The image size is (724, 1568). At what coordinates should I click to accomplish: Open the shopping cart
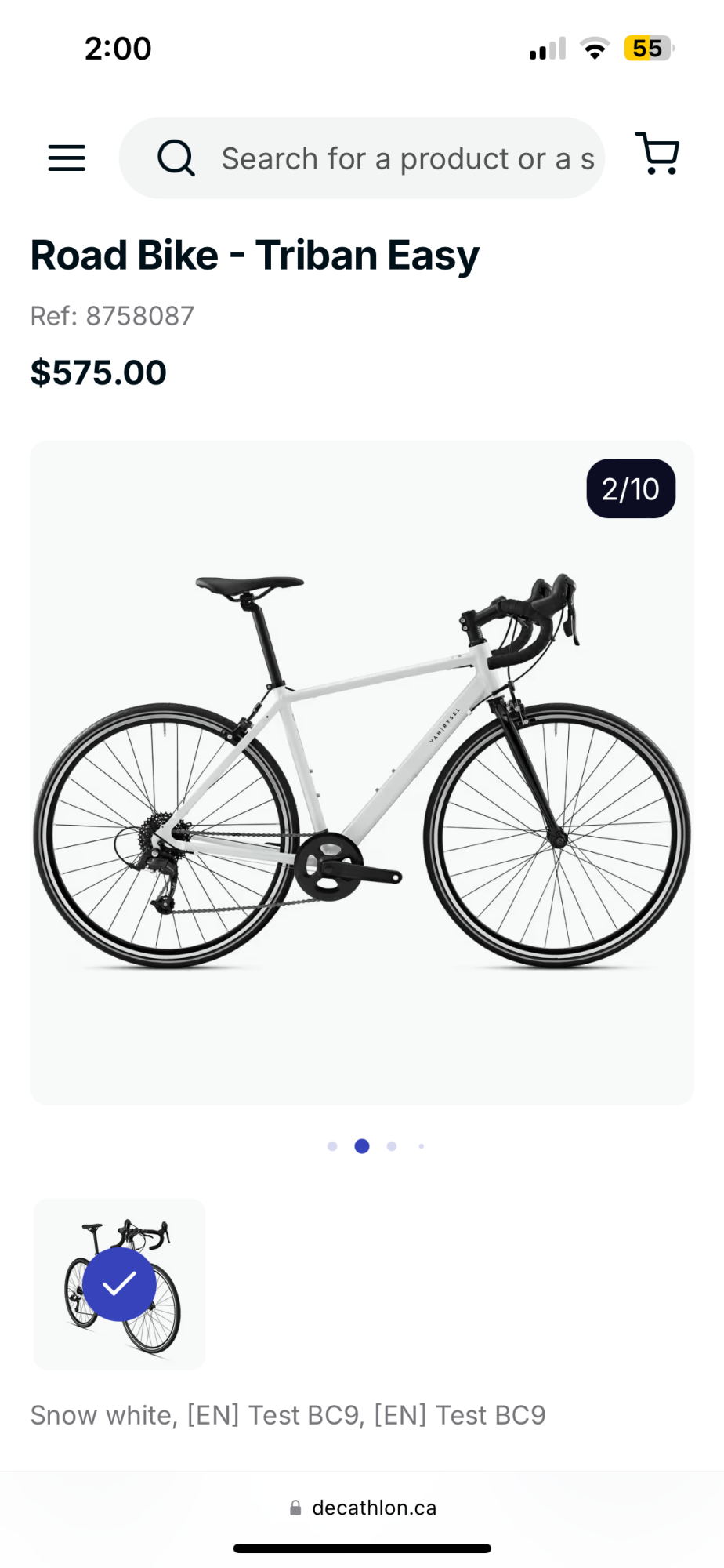[x=657, y=154]
